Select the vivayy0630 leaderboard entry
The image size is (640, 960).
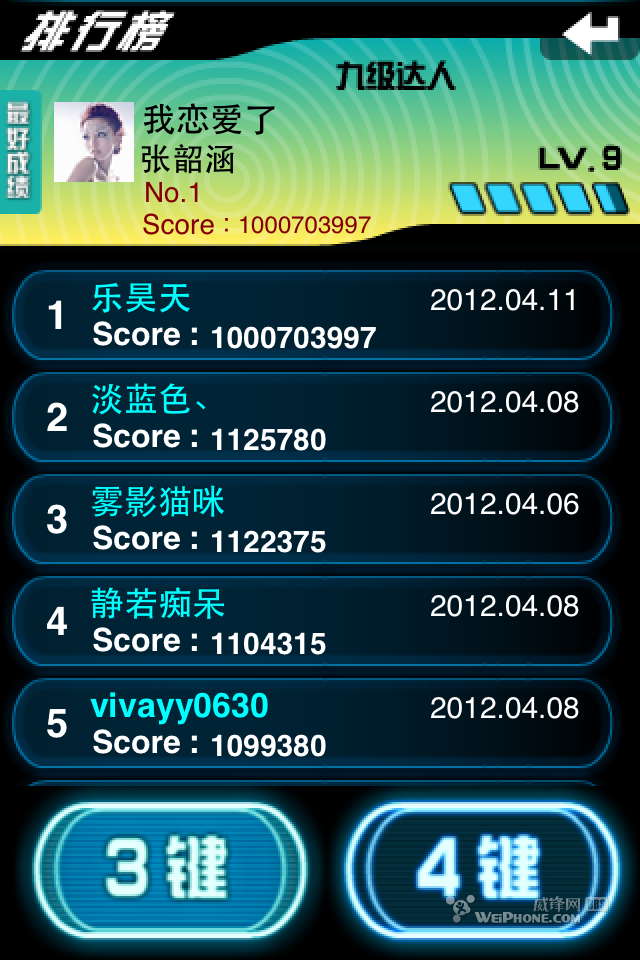[311, 724]
